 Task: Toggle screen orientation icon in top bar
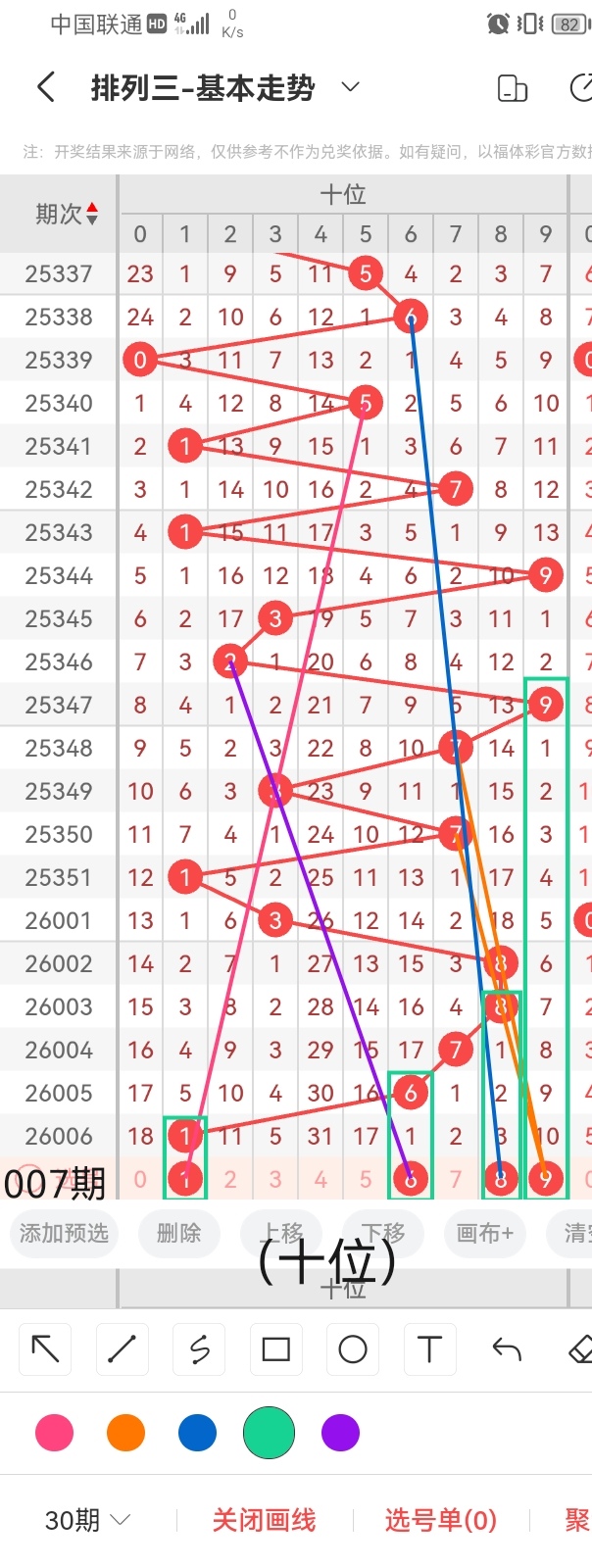point(513,88)
